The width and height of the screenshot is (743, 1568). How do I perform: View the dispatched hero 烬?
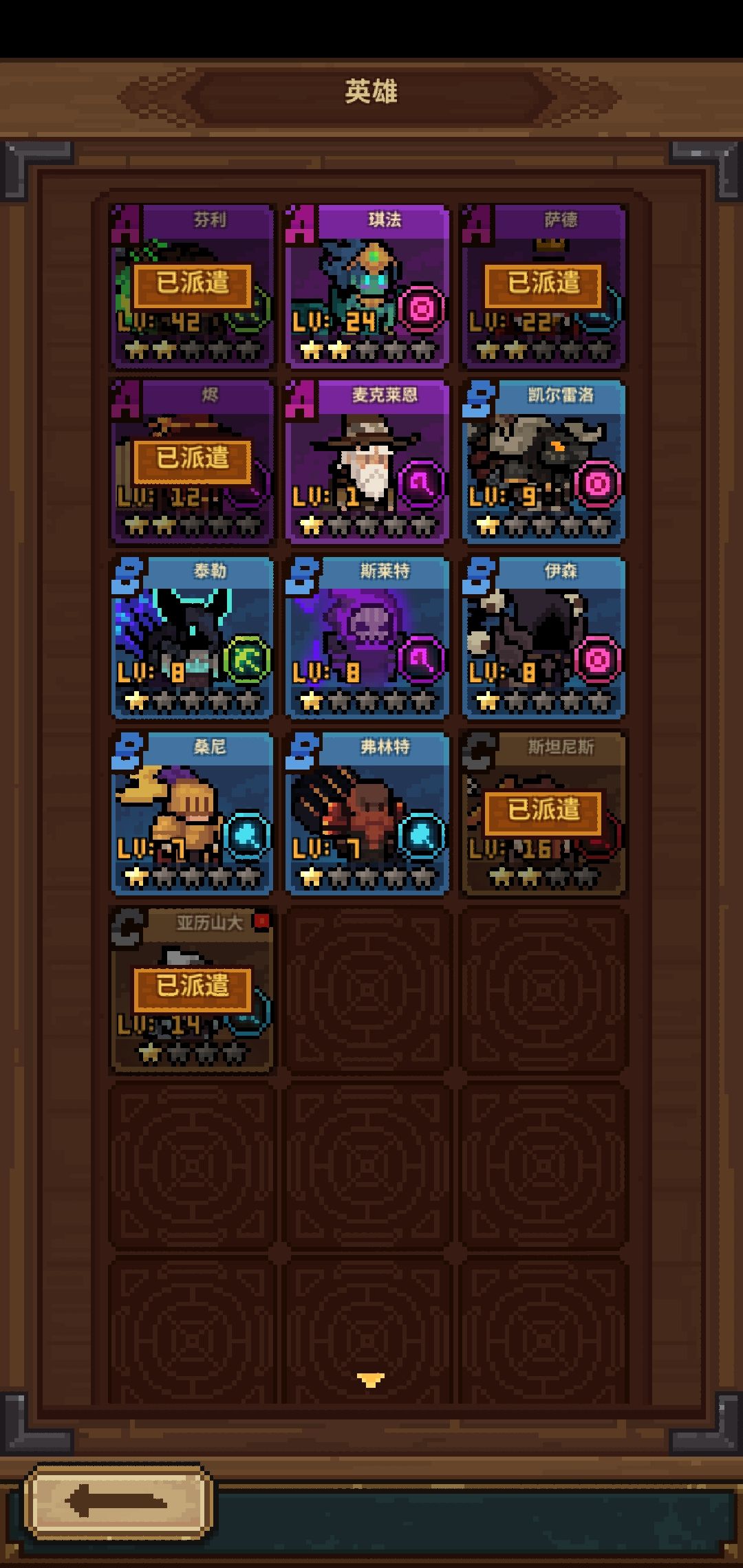point(192,461)
